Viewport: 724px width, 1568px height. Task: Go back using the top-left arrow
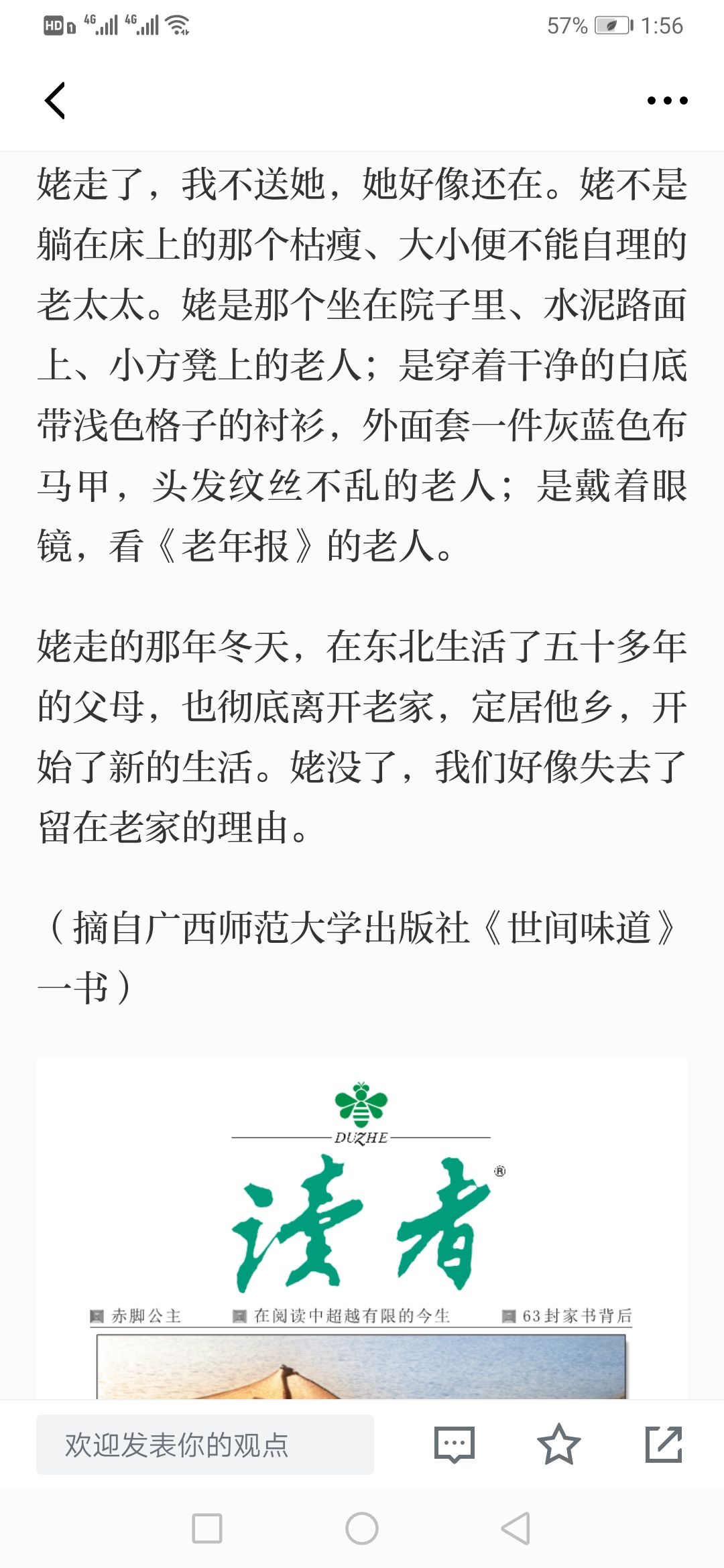(x=55, y=101)
